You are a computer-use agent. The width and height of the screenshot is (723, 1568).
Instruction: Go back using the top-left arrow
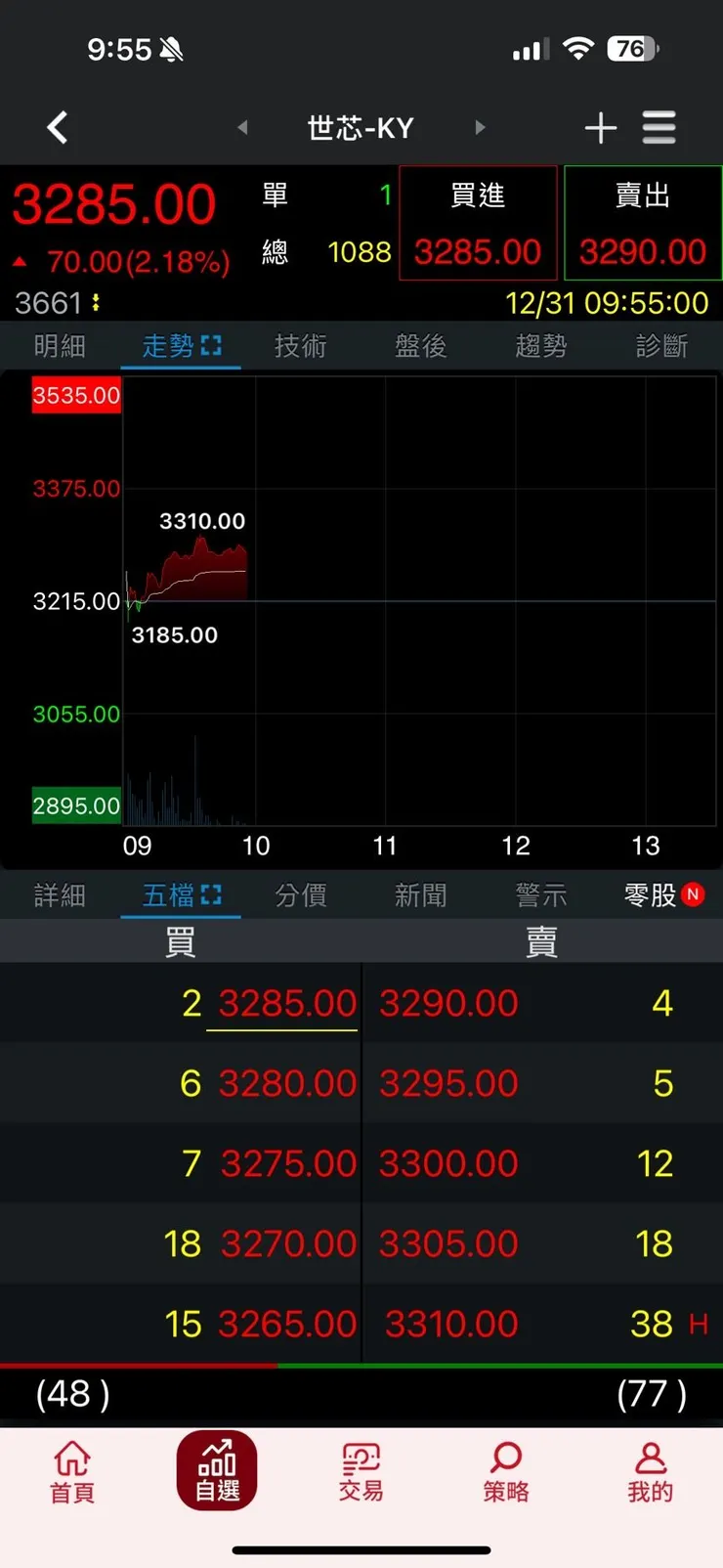click(58, 127)
